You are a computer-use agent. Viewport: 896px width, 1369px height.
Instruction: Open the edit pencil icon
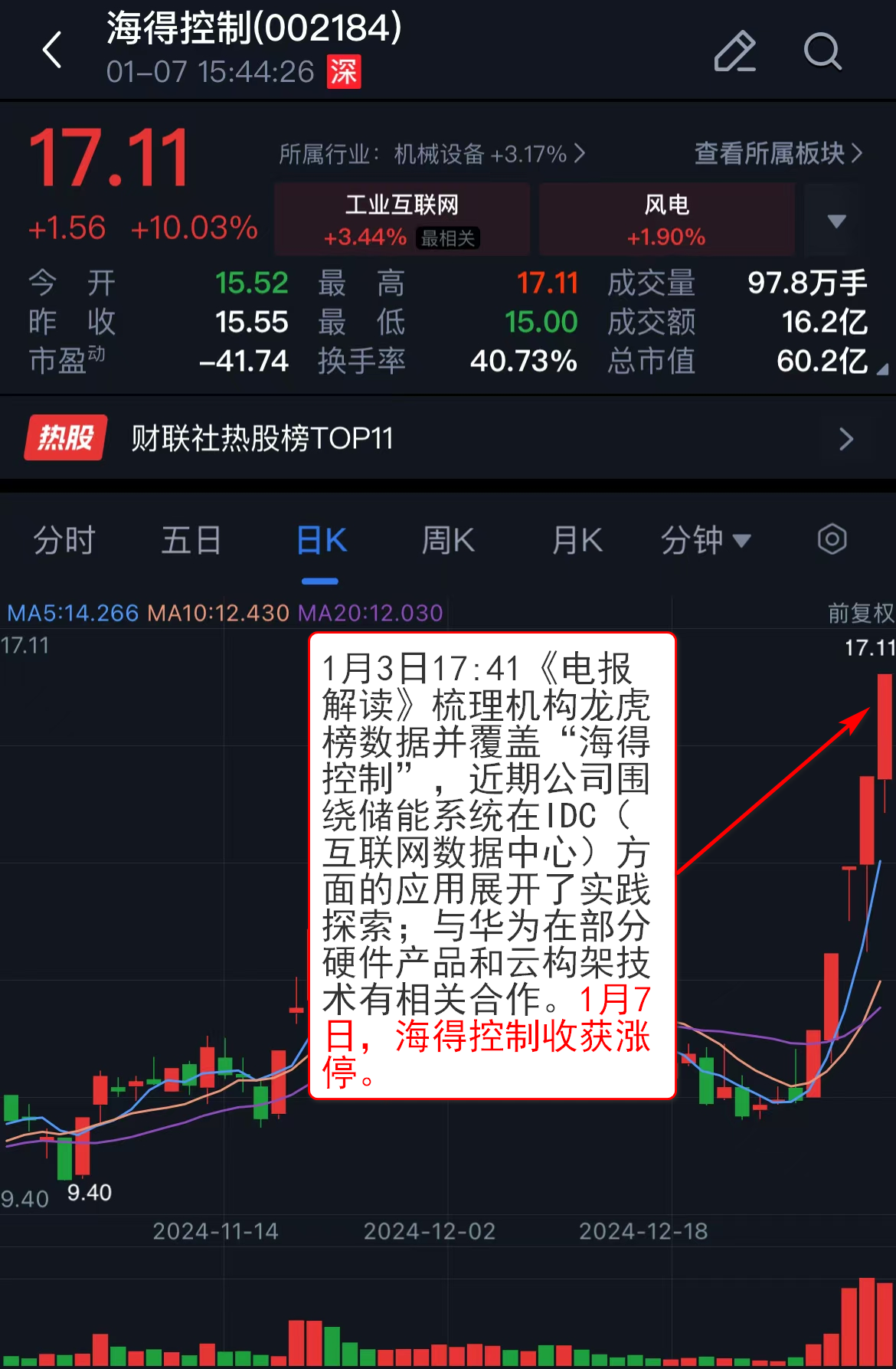734,51
